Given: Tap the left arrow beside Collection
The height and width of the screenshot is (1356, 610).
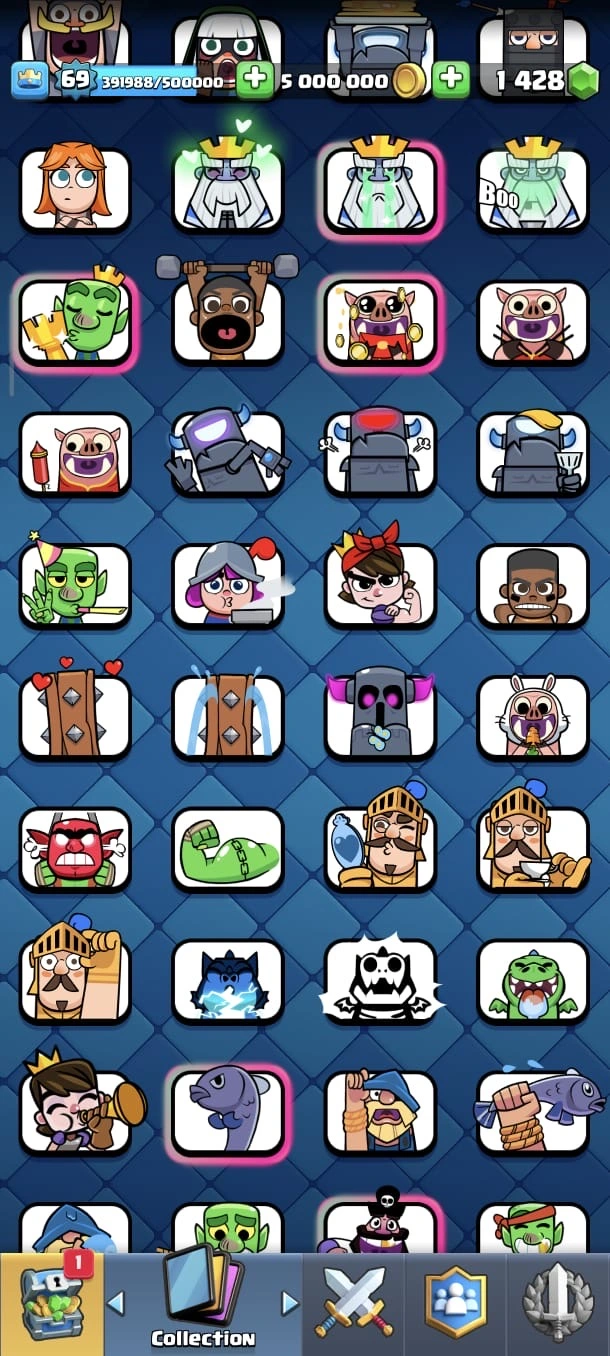Looking at the screenshot, I should [x=116, y=1302].
